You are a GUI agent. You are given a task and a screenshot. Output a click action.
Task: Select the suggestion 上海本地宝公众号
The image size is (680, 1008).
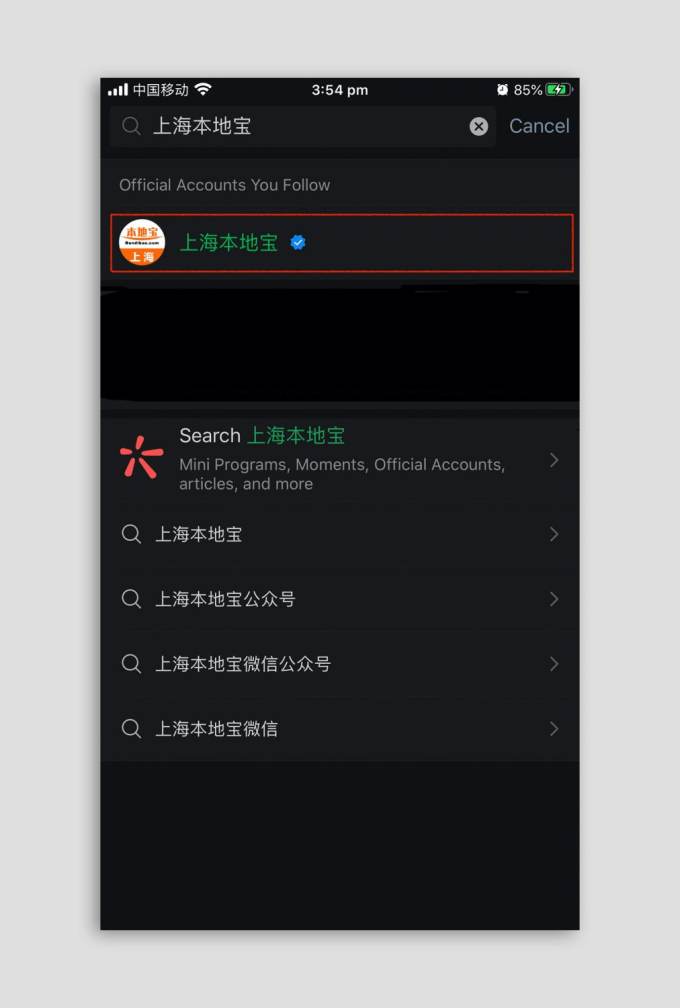340,599
